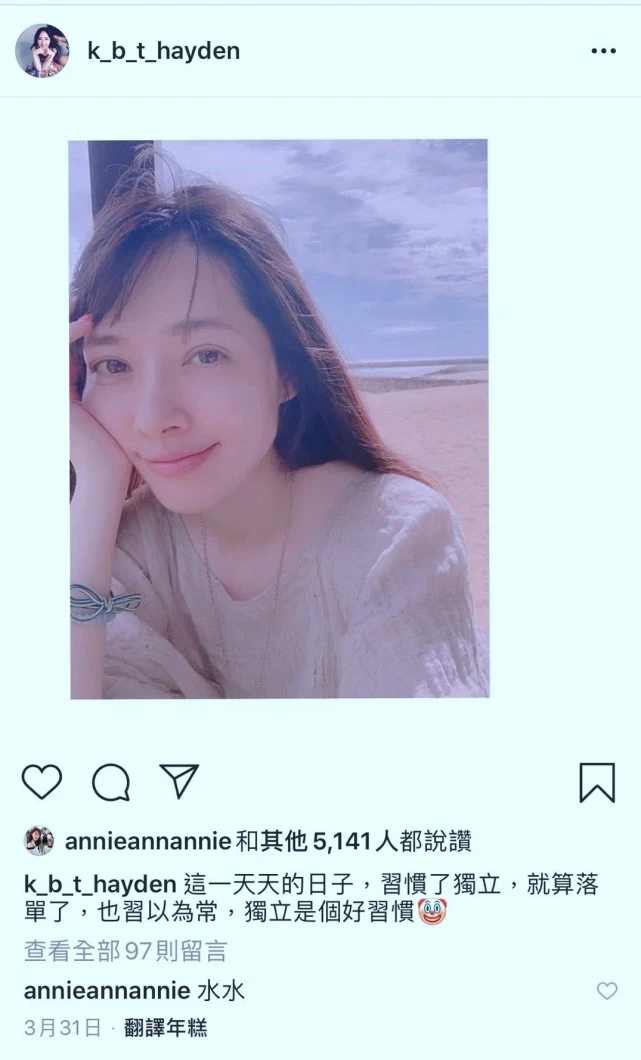
Task: Open the three-dot post options menu
Action: 603,51
